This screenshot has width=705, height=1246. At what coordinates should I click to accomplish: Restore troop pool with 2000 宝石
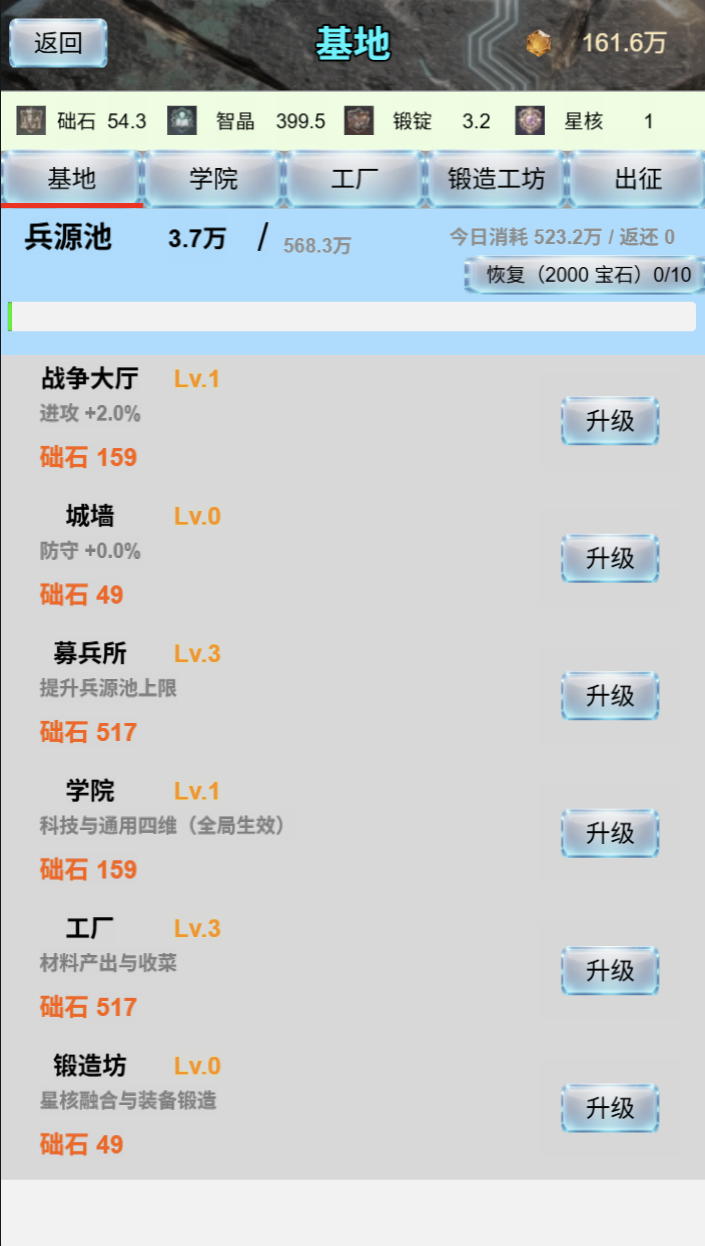click(584, 274)
